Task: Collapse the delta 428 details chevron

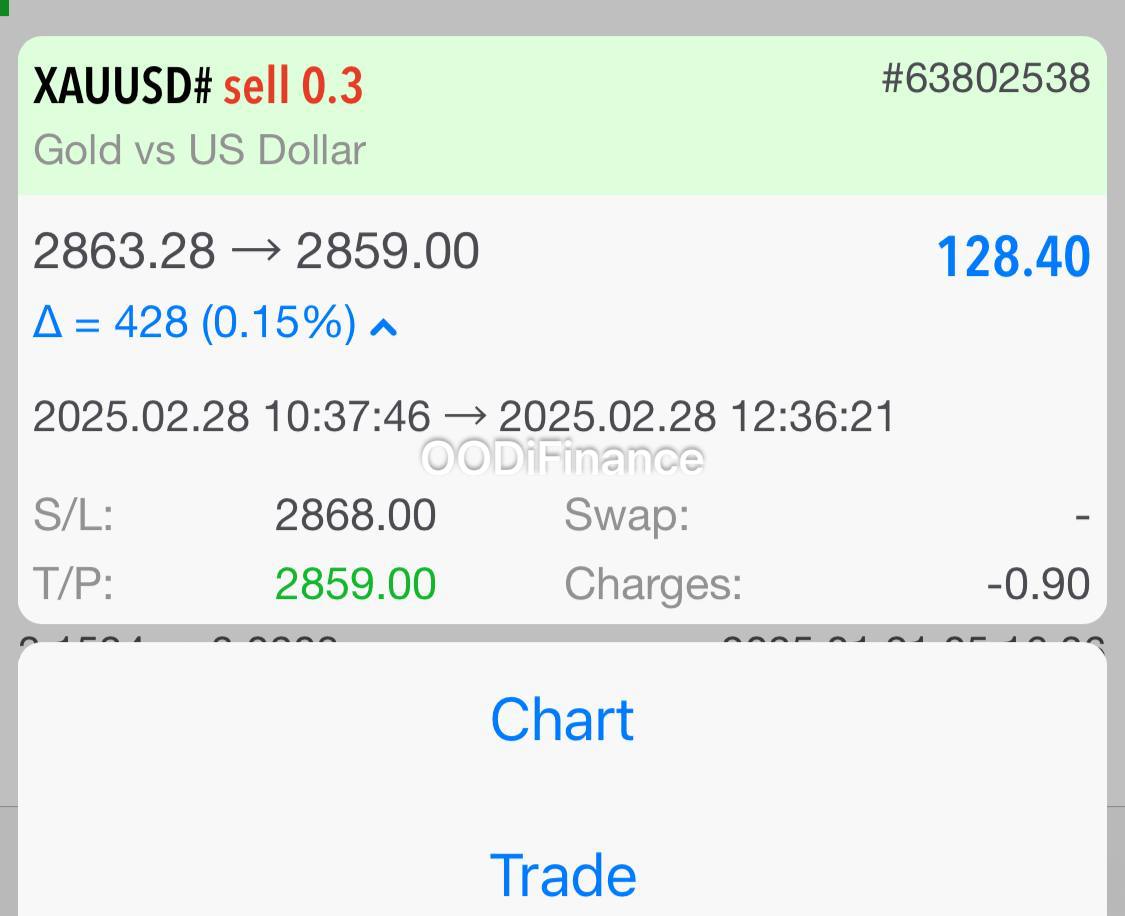Action: coord(384,326)
